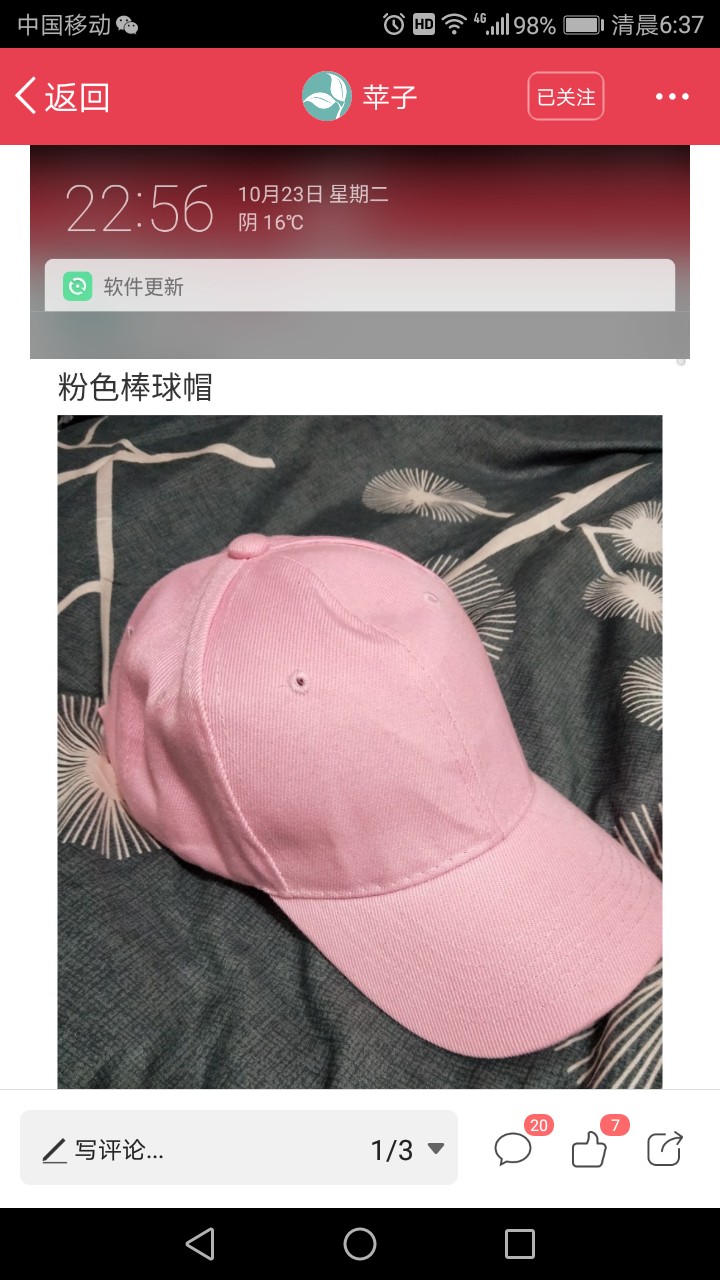Expand the 1/3 page selector dropdown
This screenshot has width=720, height=1280.
click(x=408, y=1150)
